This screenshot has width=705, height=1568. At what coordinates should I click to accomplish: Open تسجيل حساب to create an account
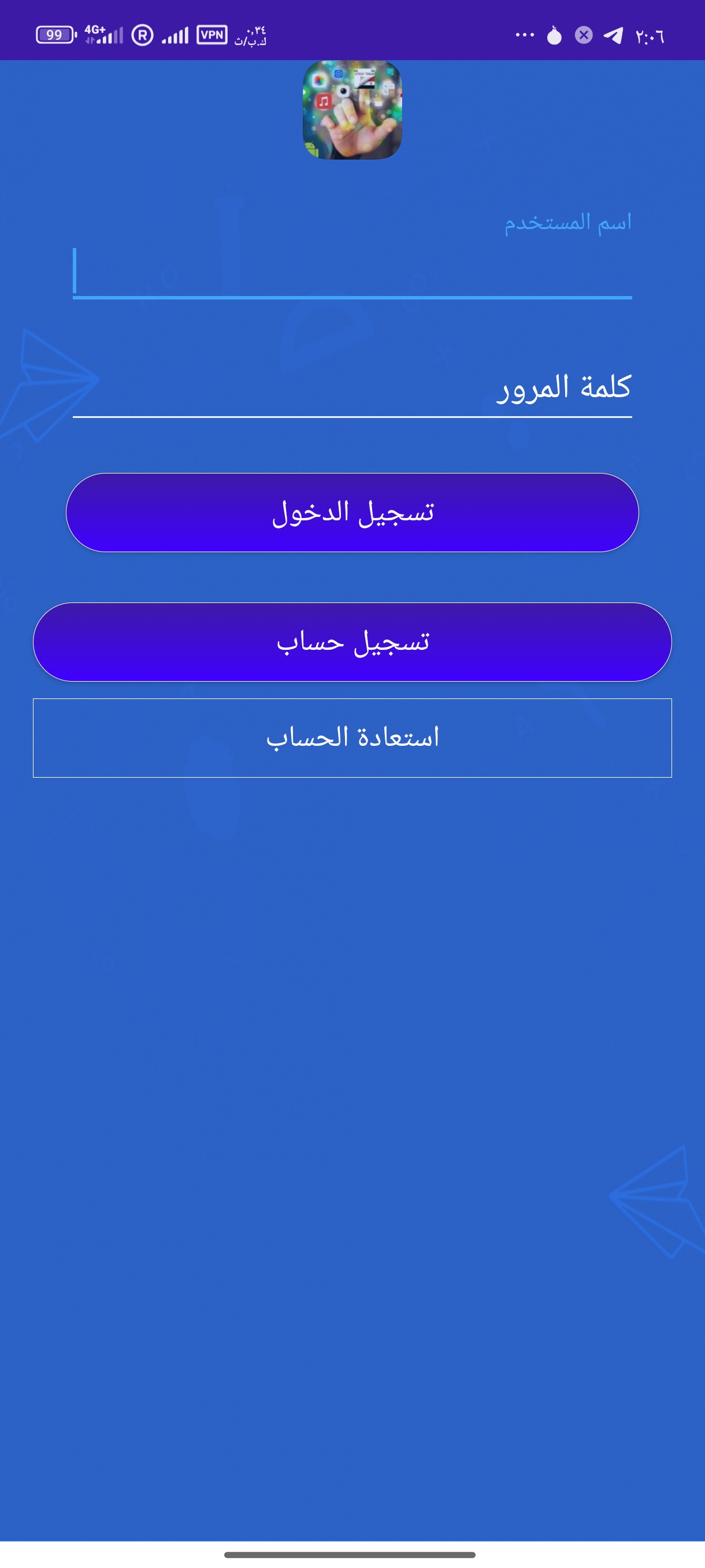(x=352, y=642)
